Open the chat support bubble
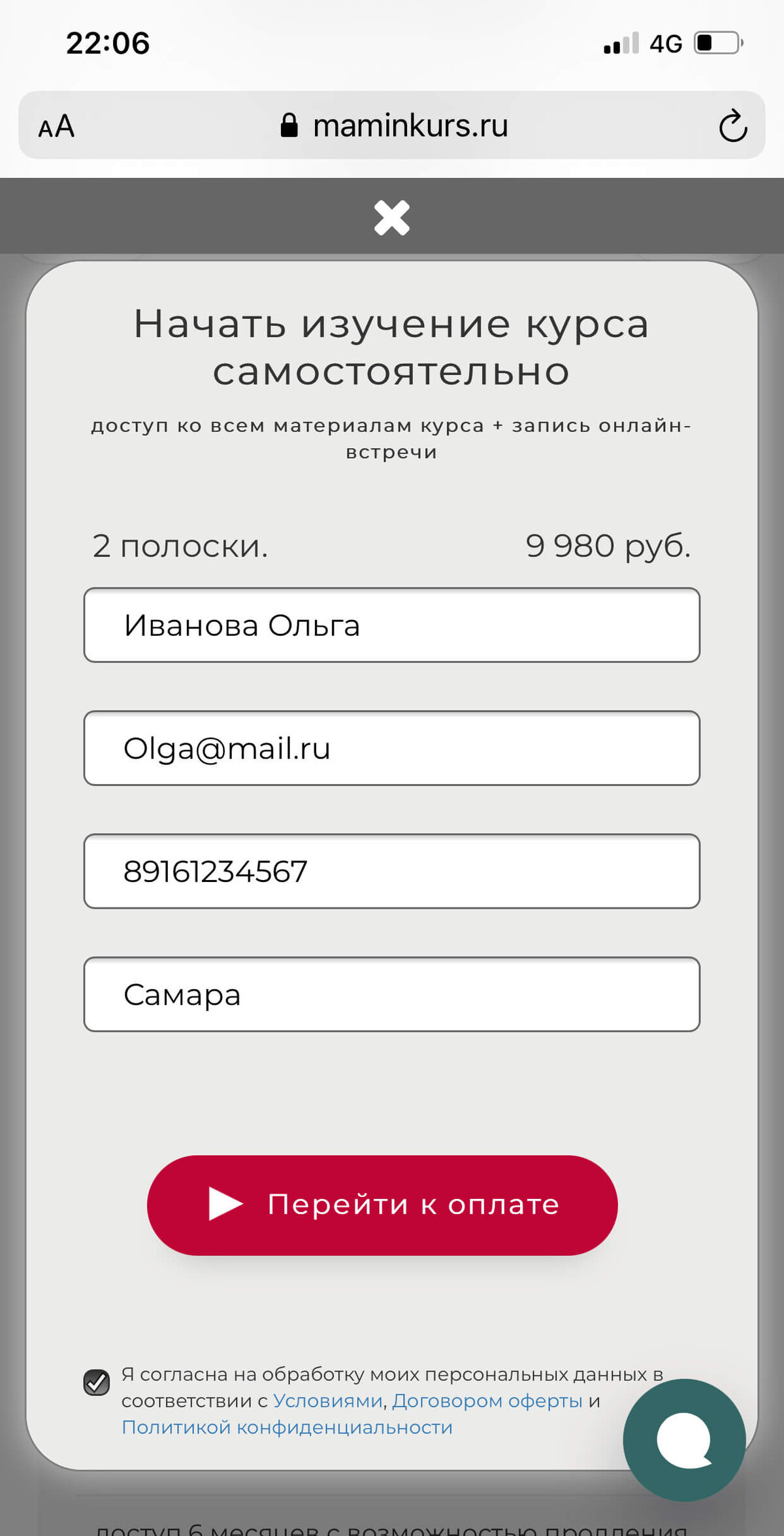 (x=684, y=1440)
